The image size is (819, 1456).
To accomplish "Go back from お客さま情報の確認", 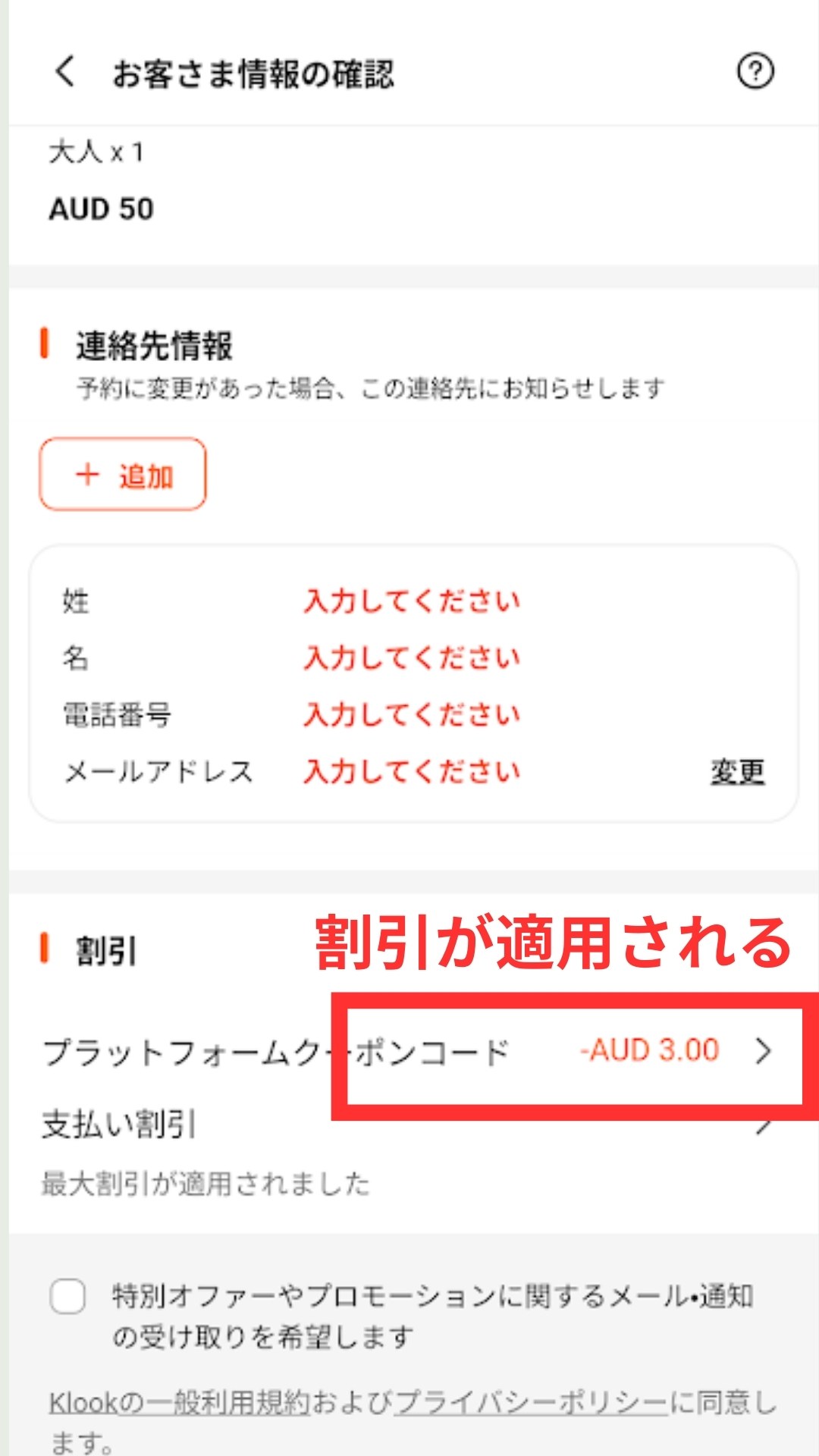I will pos(66,72).
